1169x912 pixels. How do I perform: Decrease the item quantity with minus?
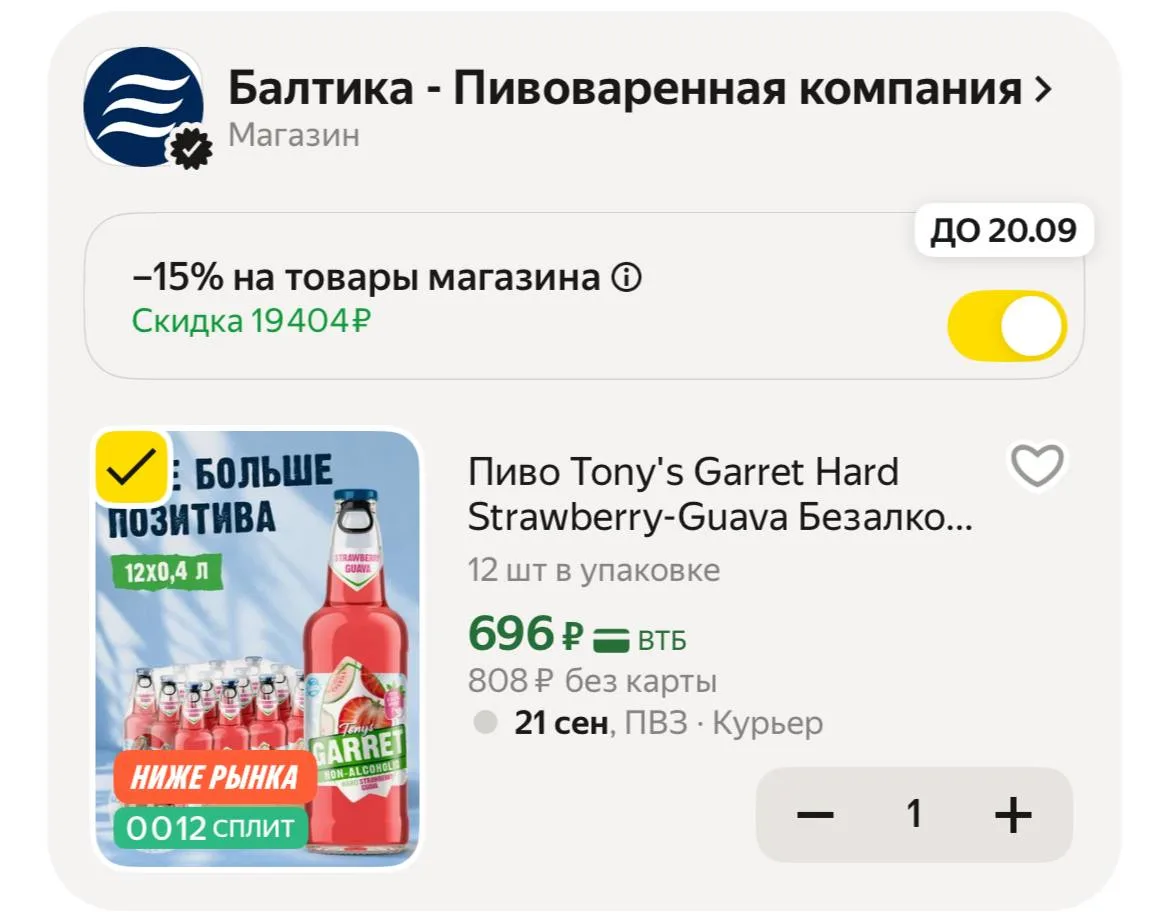pos(815,814)
